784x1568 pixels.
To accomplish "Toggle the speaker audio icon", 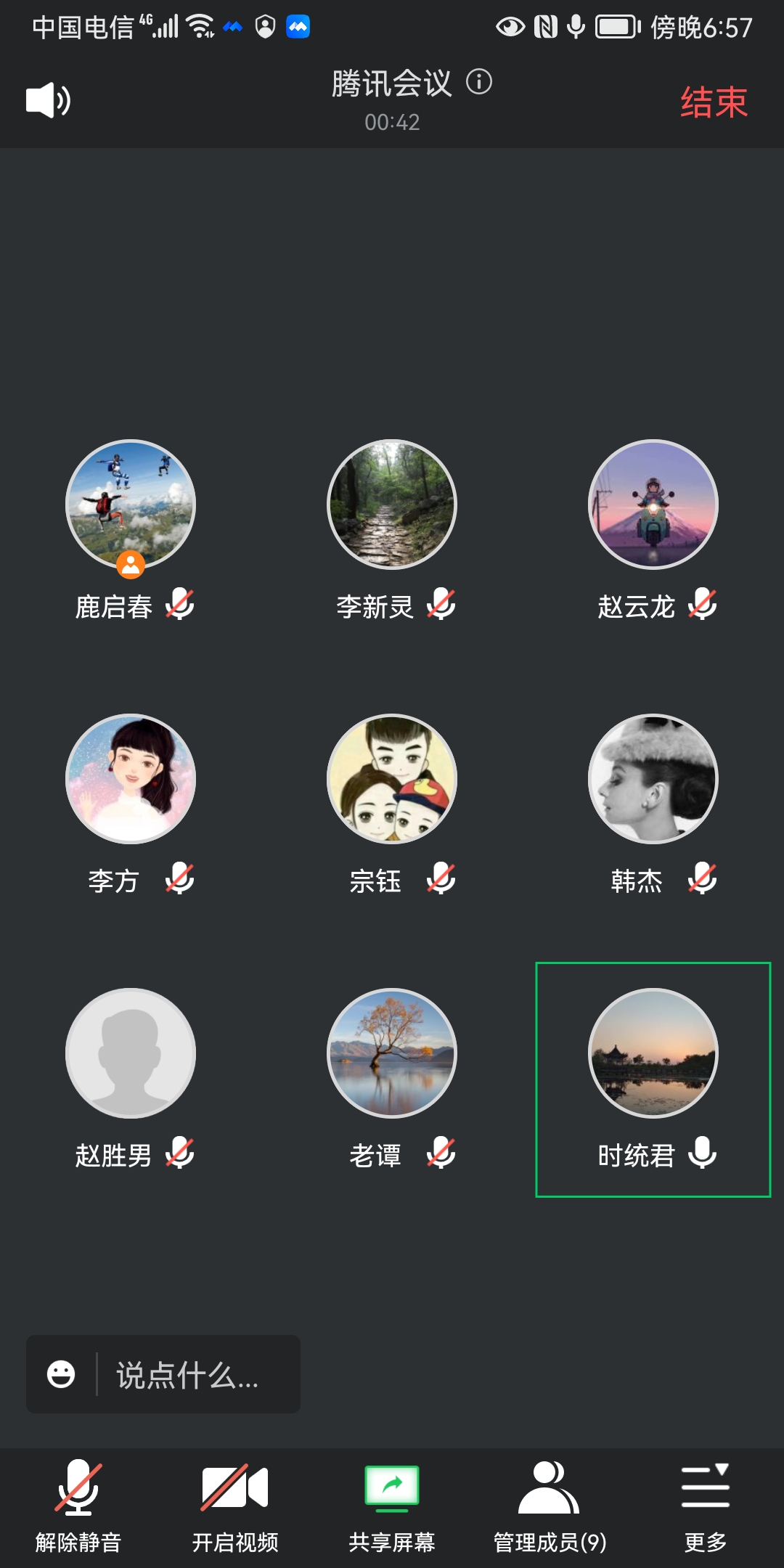I will coord(48,100).
